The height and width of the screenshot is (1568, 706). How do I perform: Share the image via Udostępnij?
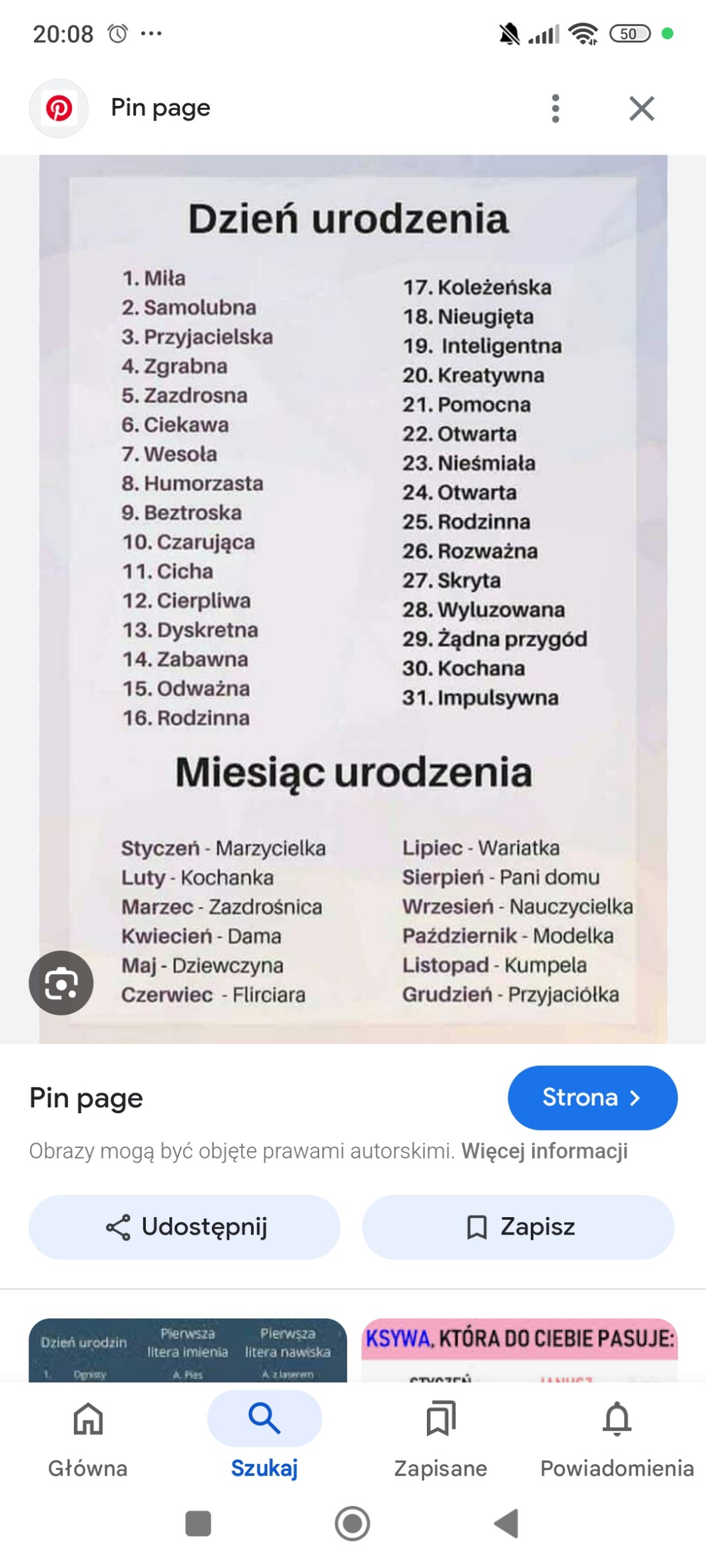(184, 1226)
